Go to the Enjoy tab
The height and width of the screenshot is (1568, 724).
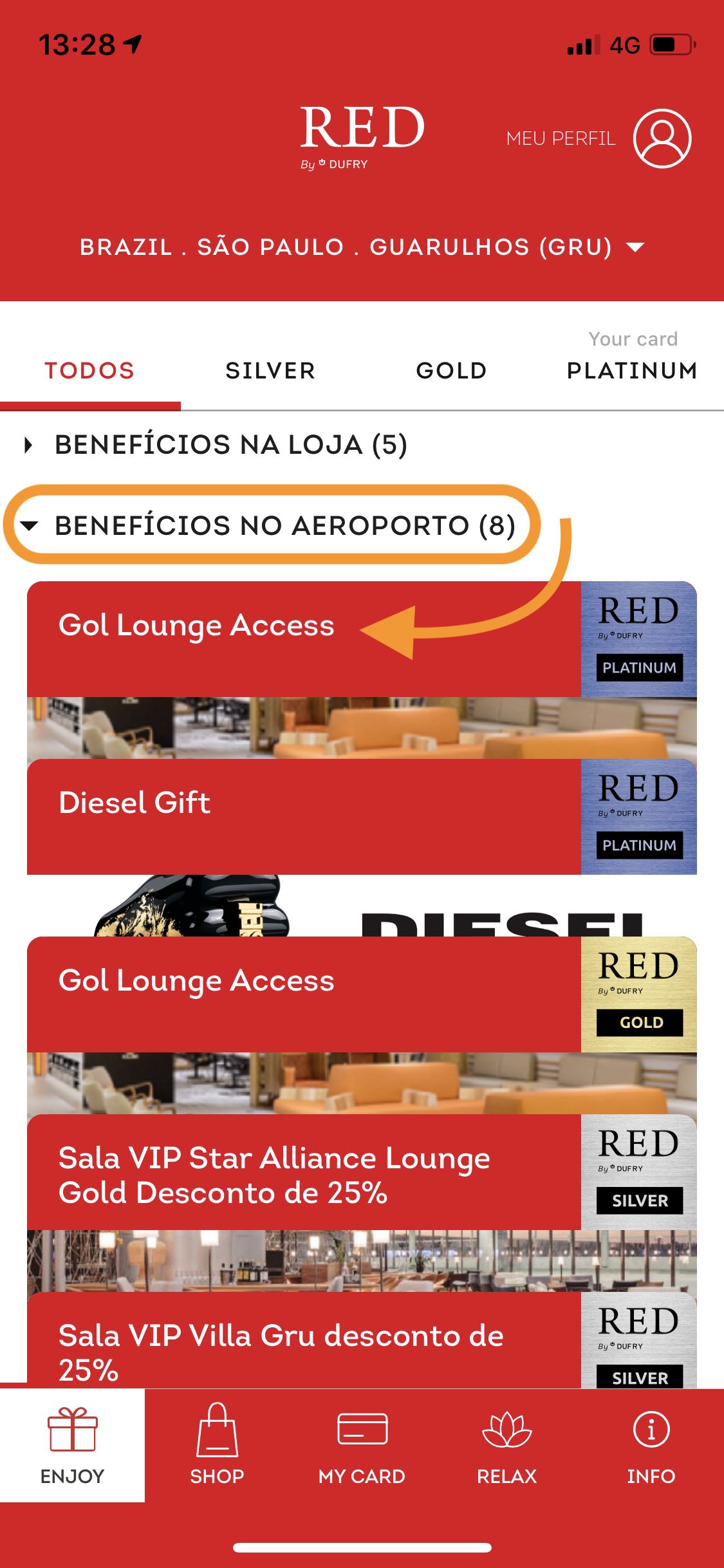coord(72,1446)
